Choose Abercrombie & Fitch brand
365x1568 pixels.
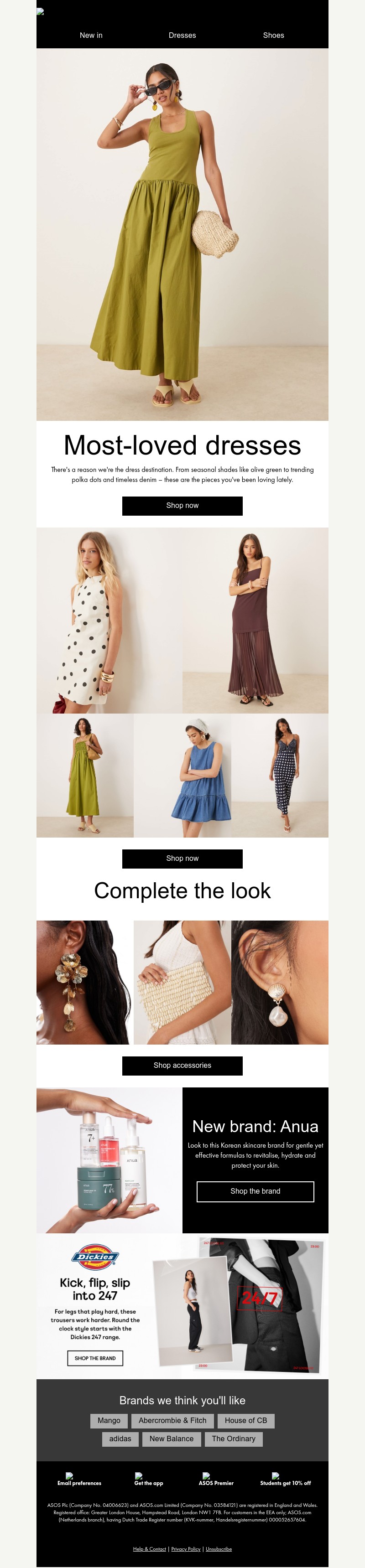click(172, 1420)
